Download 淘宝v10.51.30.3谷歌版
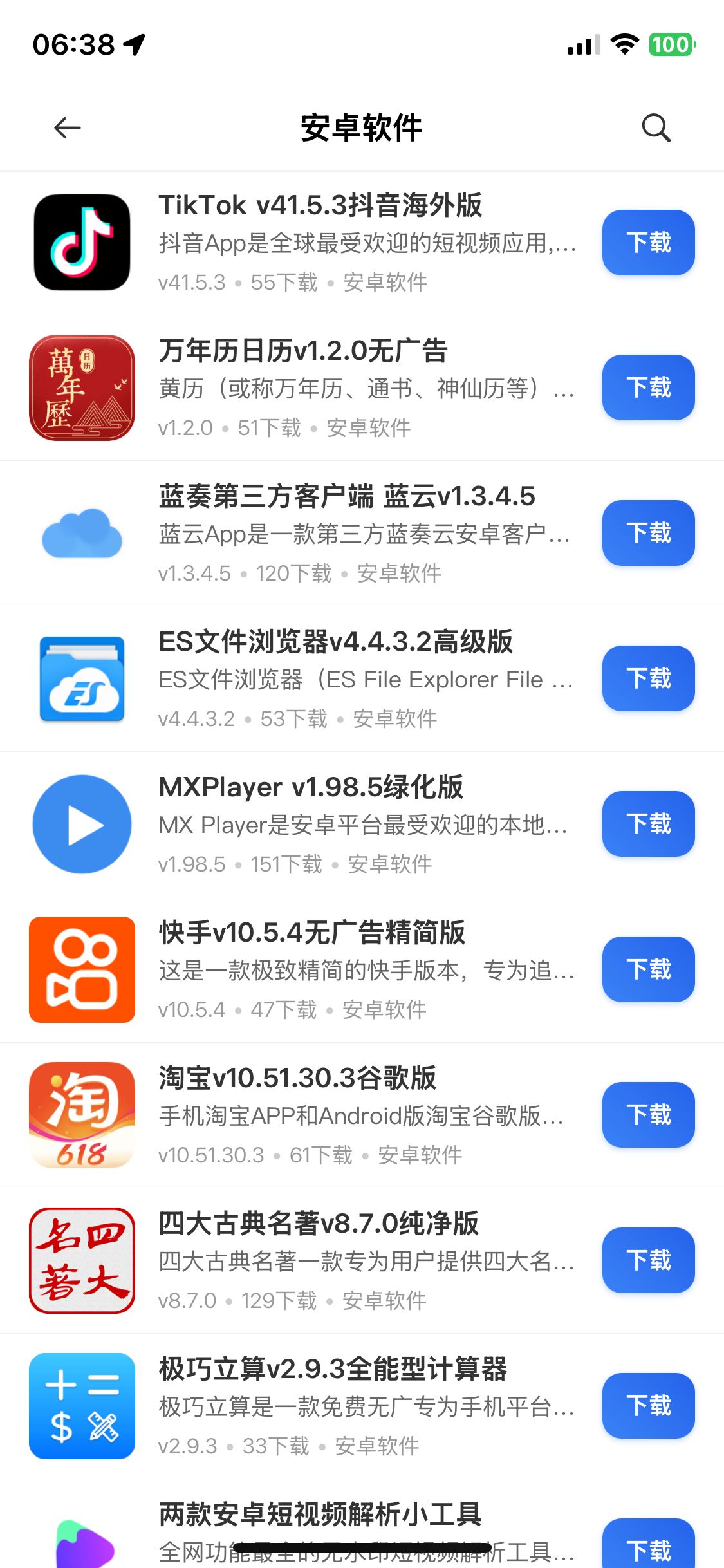The width and height of the screenshot is (724, 1568). tap(648, 1115)
